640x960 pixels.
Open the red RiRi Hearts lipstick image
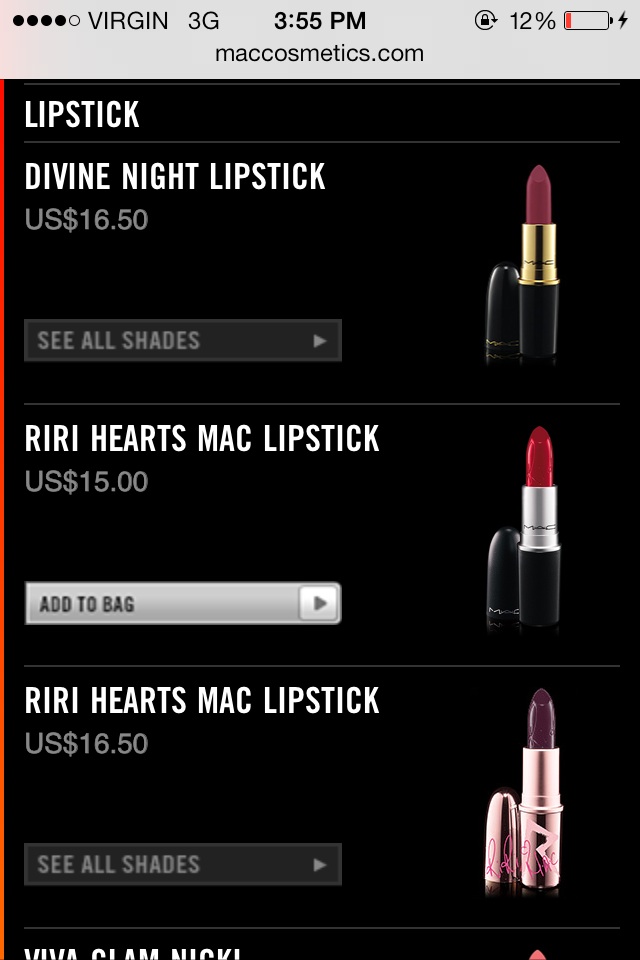pos(524,530)
